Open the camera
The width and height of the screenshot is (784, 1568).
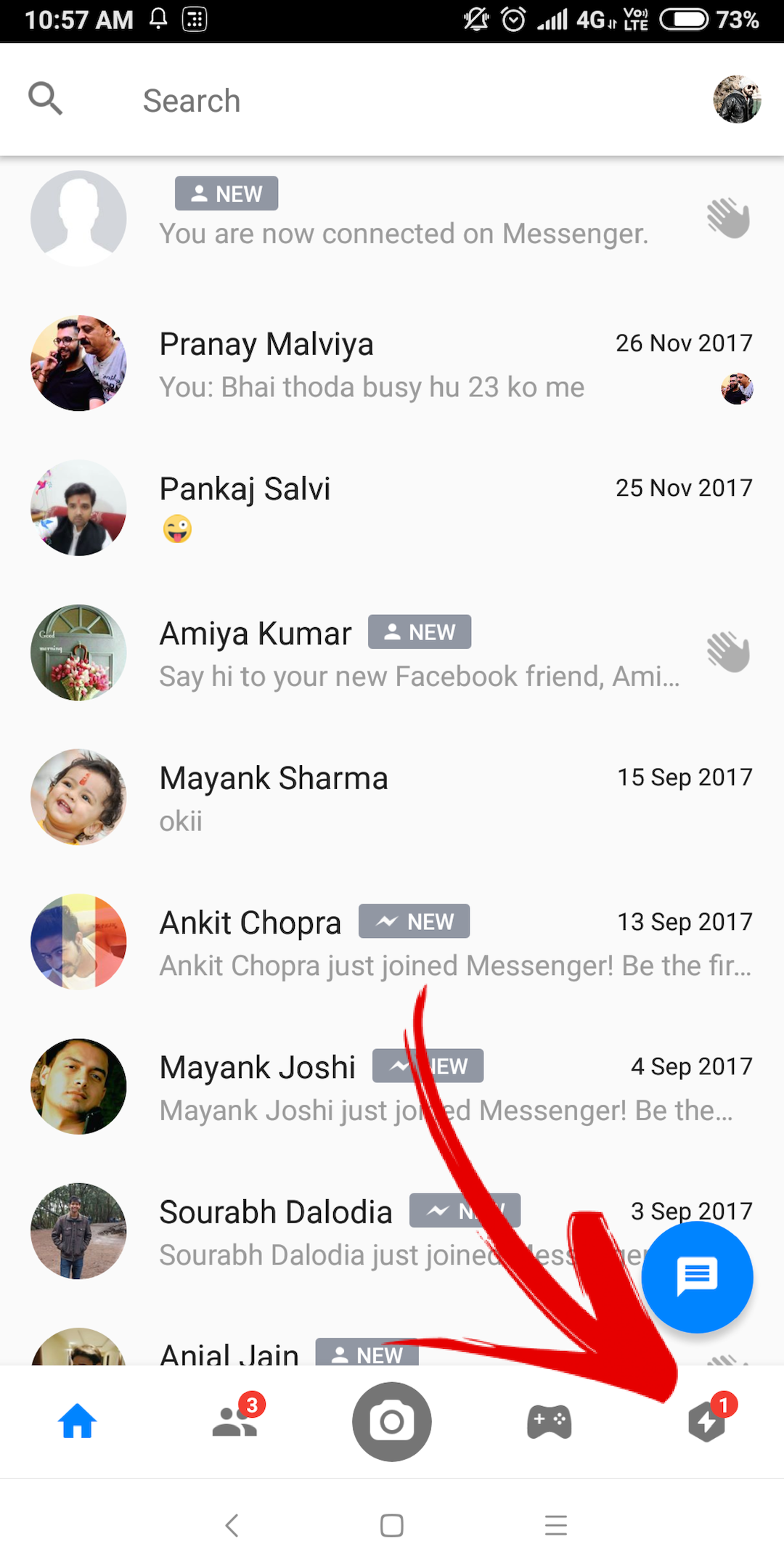click(x=392, y=1421)
